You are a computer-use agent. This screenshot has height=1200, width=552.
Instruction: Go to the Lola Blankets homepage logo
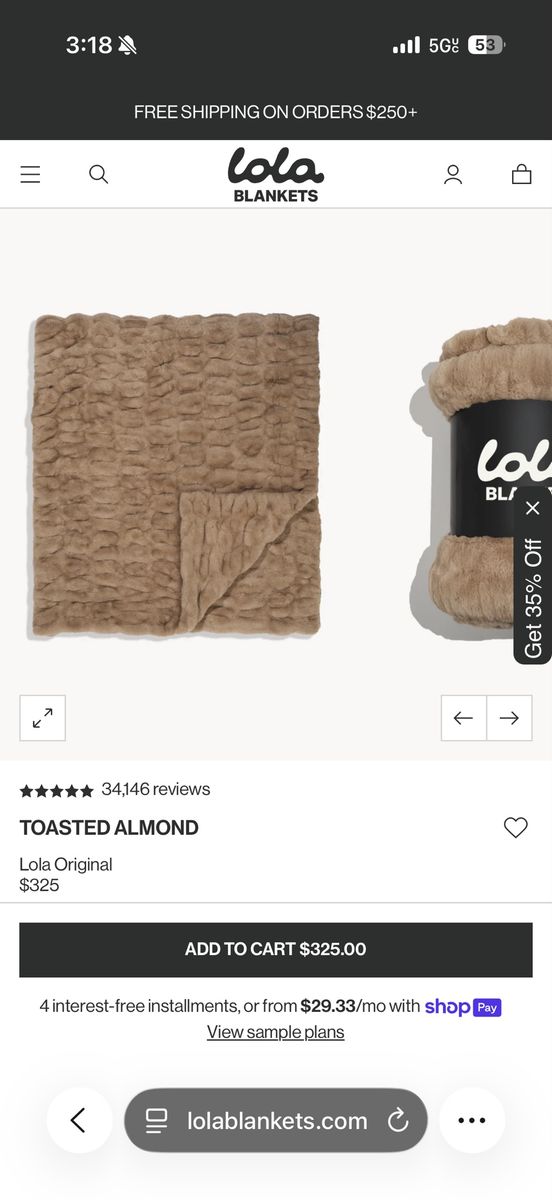(276, 174)
